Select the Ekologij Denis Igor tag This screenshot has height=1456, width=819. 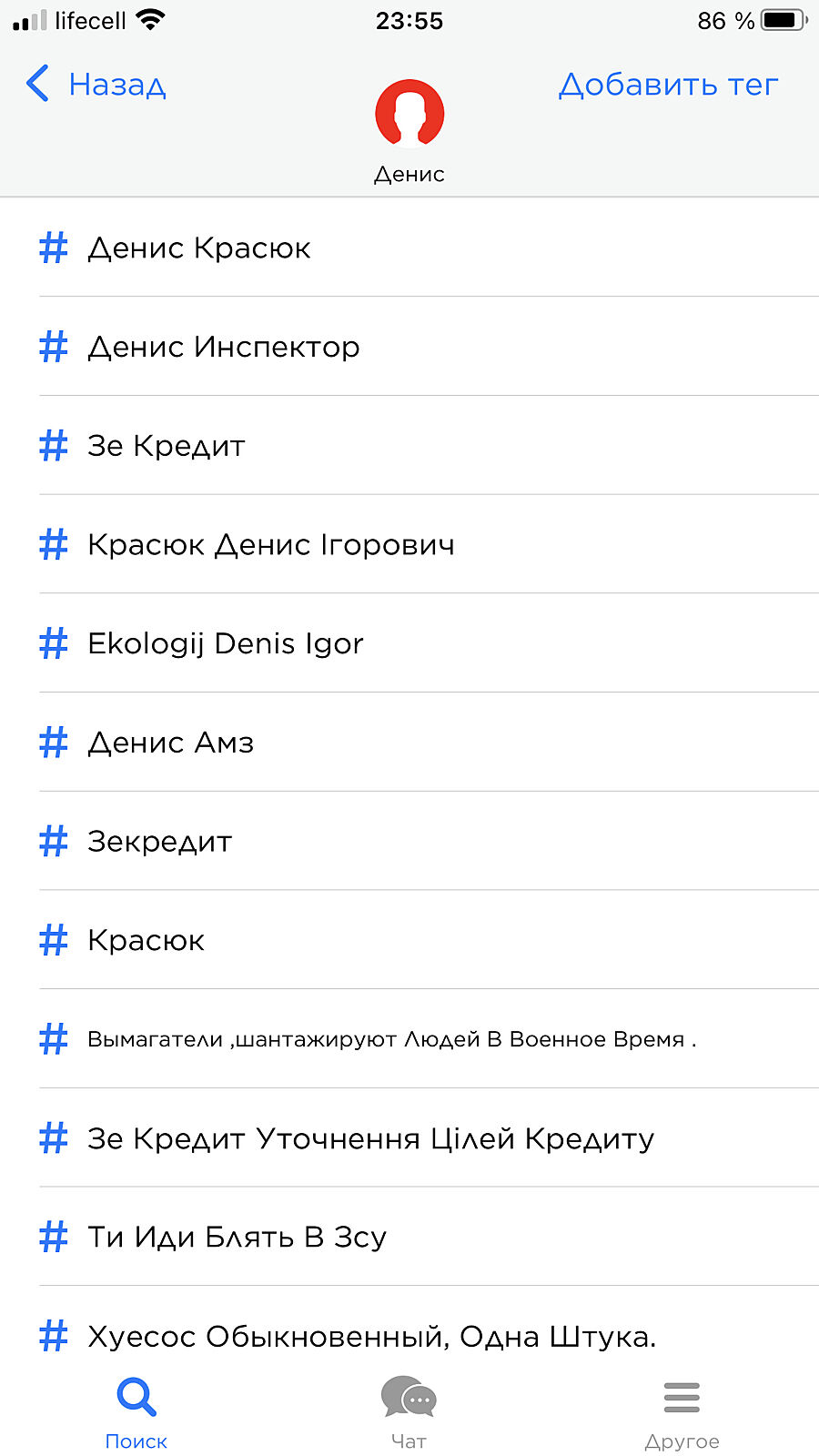(226, 643)
